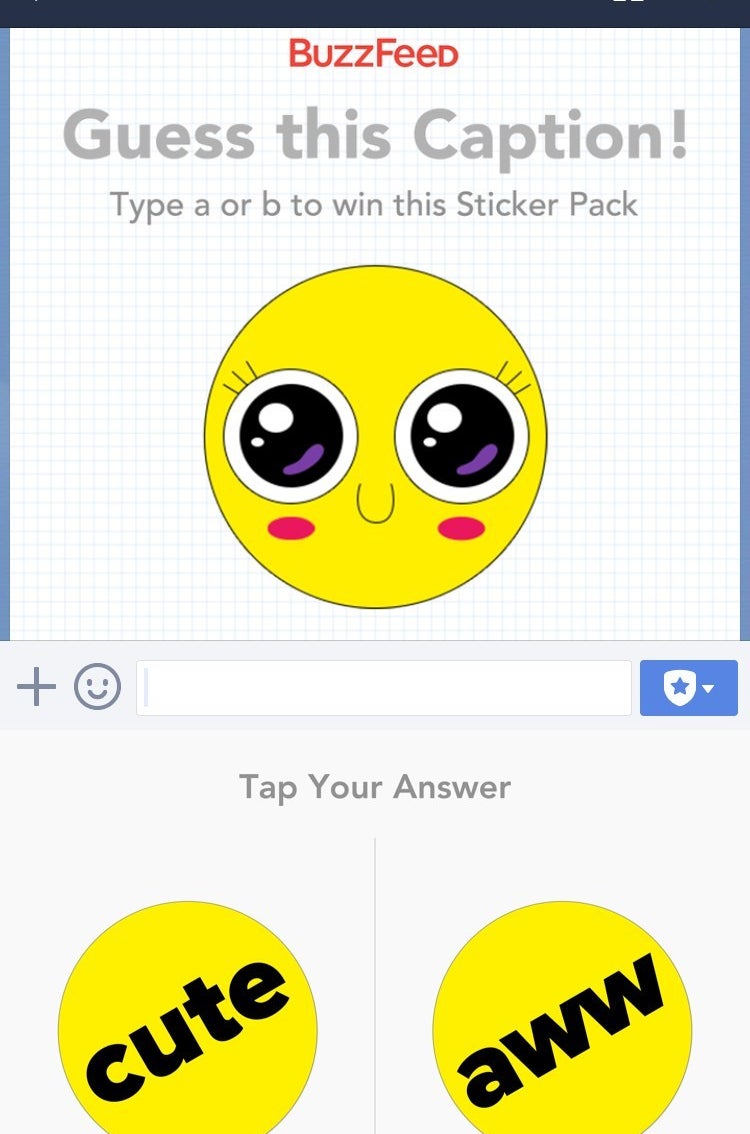Open the emoji smiley picker
The image size is (750, 1134).
coord(97,688)
